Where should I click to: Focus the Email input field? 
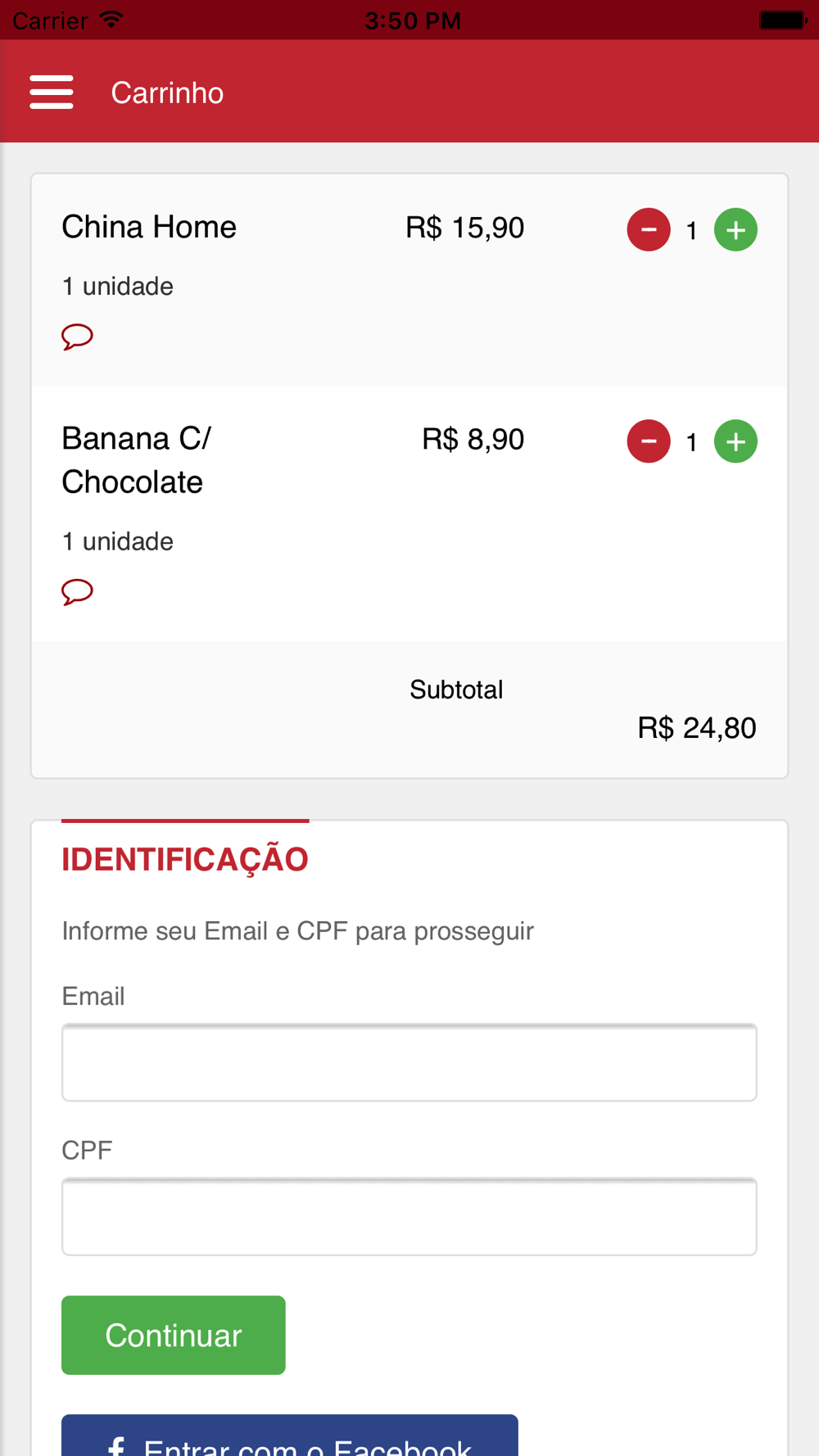pyautogui.click(x=409, y=1062)
